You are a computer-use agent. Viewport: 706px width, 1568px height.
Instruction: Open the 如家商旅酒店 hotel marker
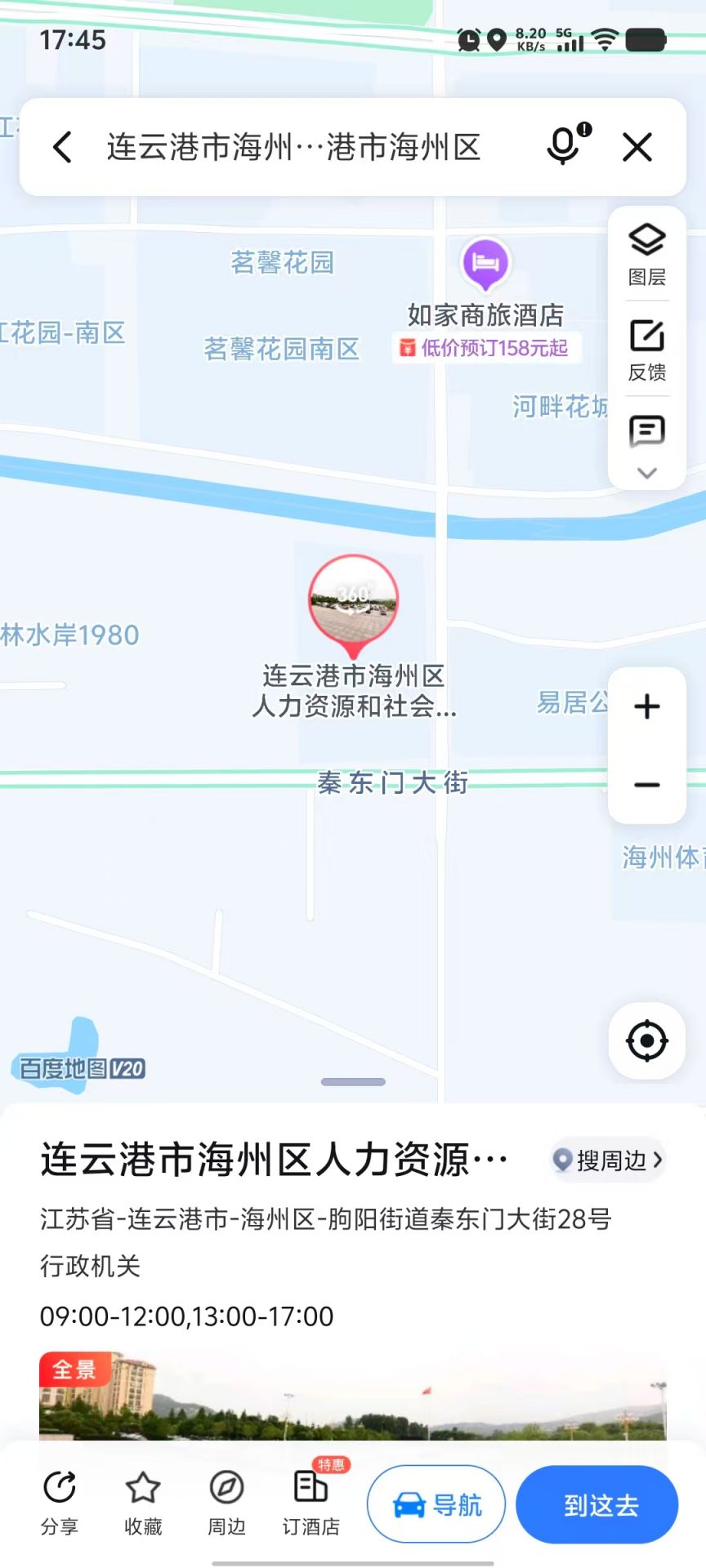coord(485,264)
